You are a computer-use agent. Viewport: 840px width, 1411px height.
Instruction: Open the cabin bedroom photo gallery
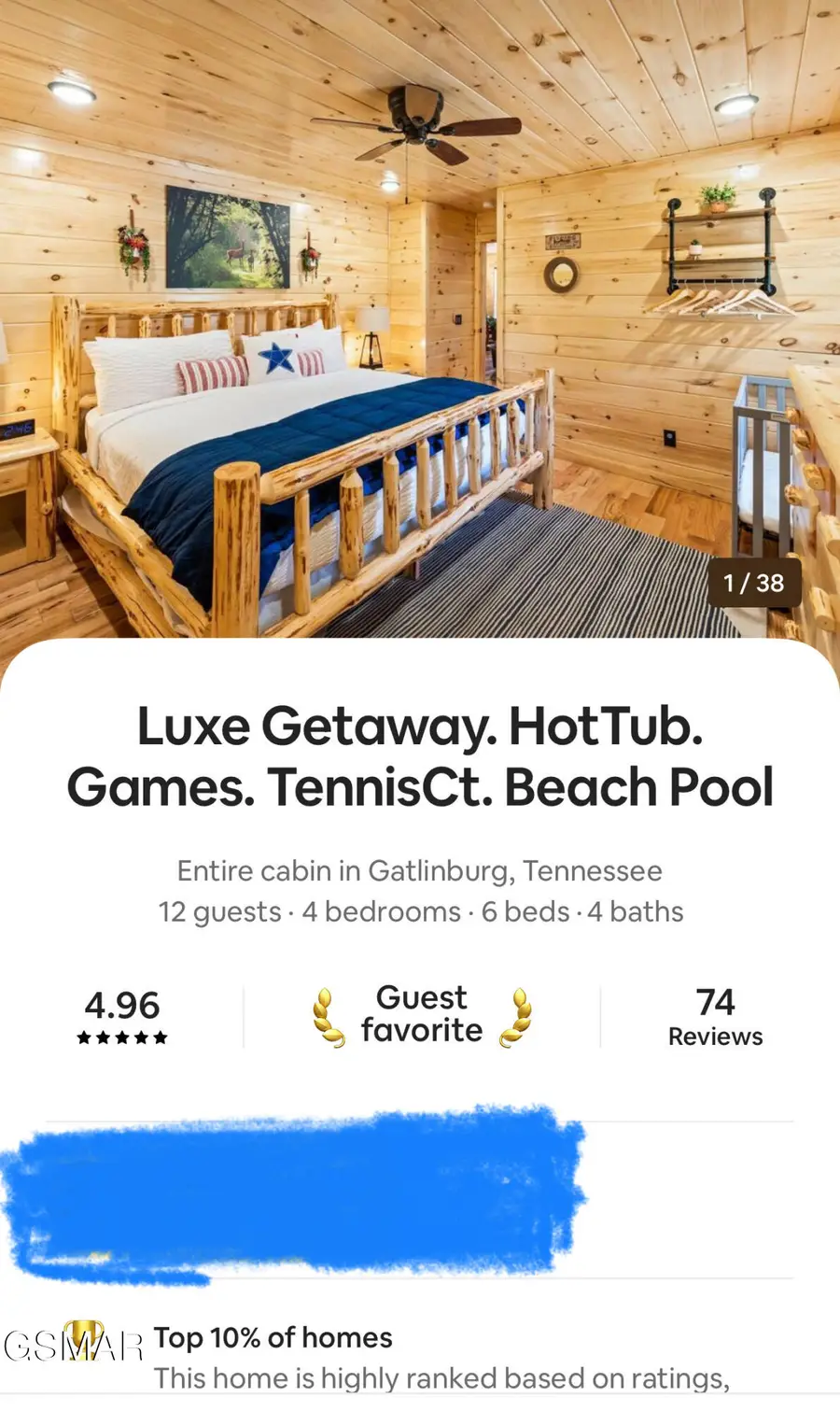click(420, 317)
